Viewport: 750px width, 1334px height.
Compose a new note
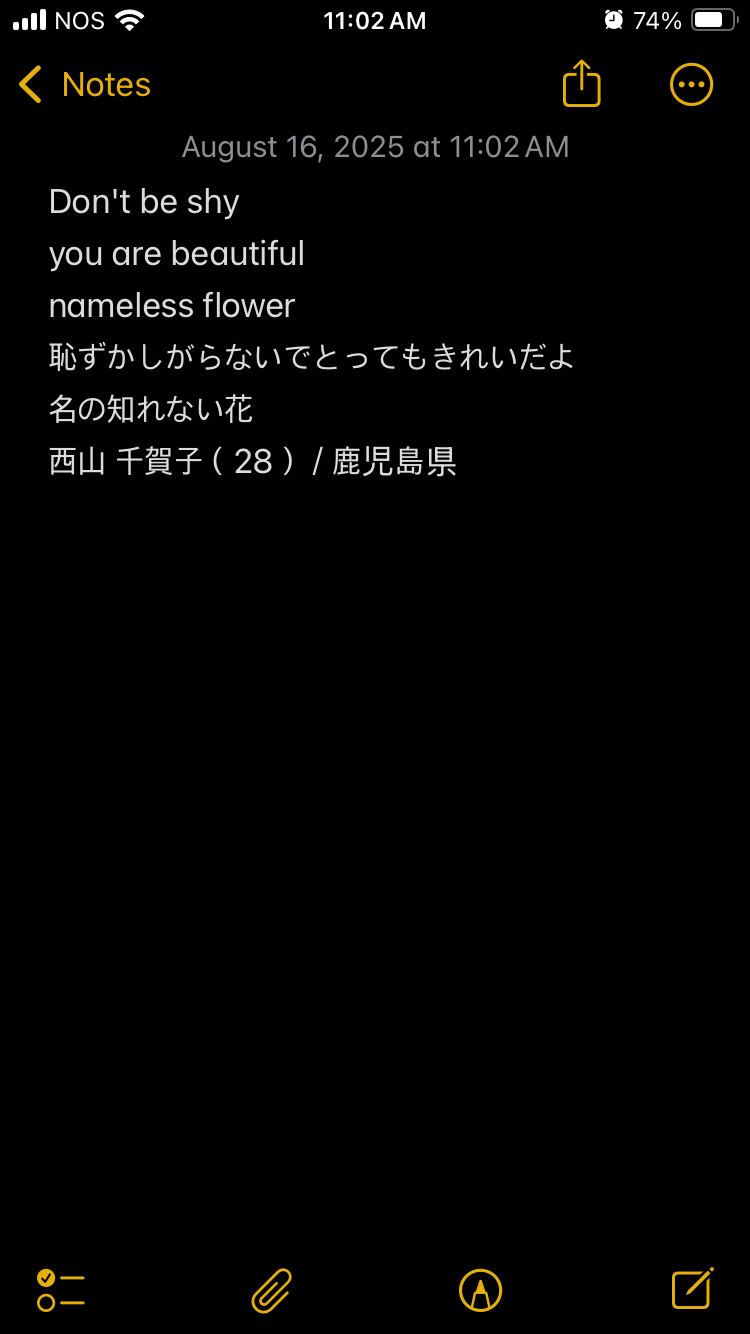pos(692,1289)
